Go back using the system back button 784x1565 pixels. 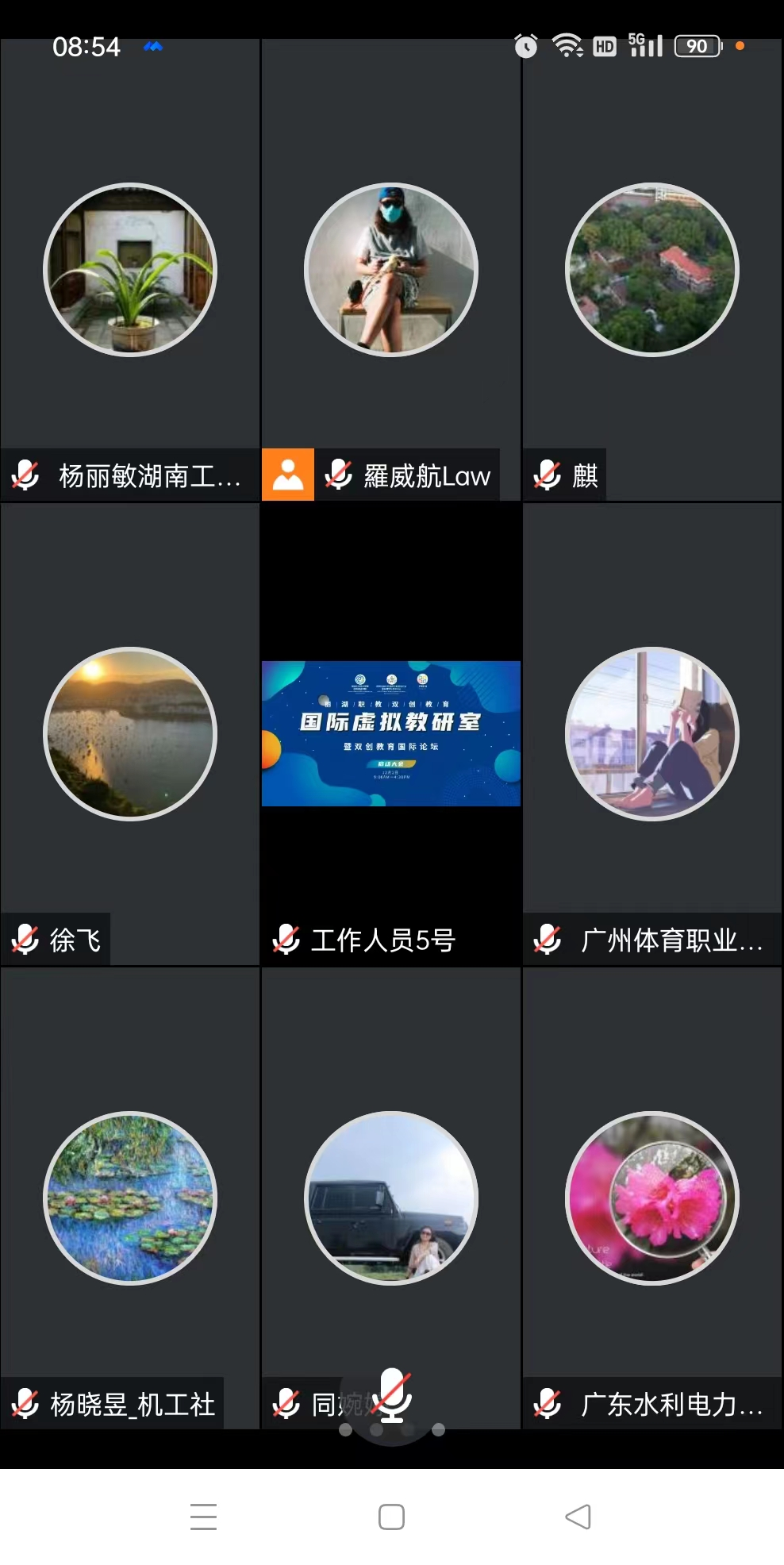click(x=578, y=1517)
